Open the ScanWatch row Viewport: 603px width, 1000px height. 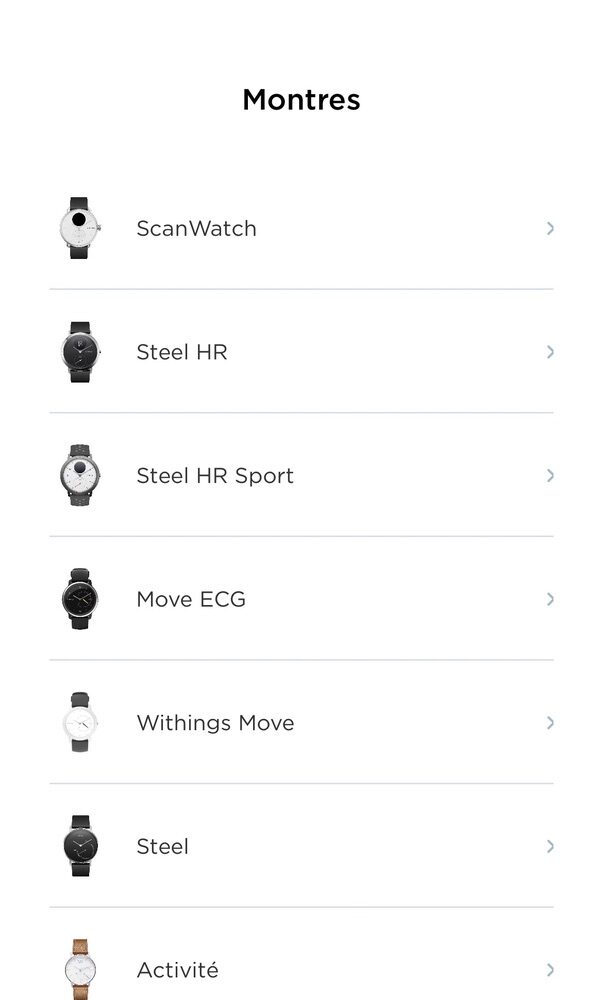click(302, 228)
